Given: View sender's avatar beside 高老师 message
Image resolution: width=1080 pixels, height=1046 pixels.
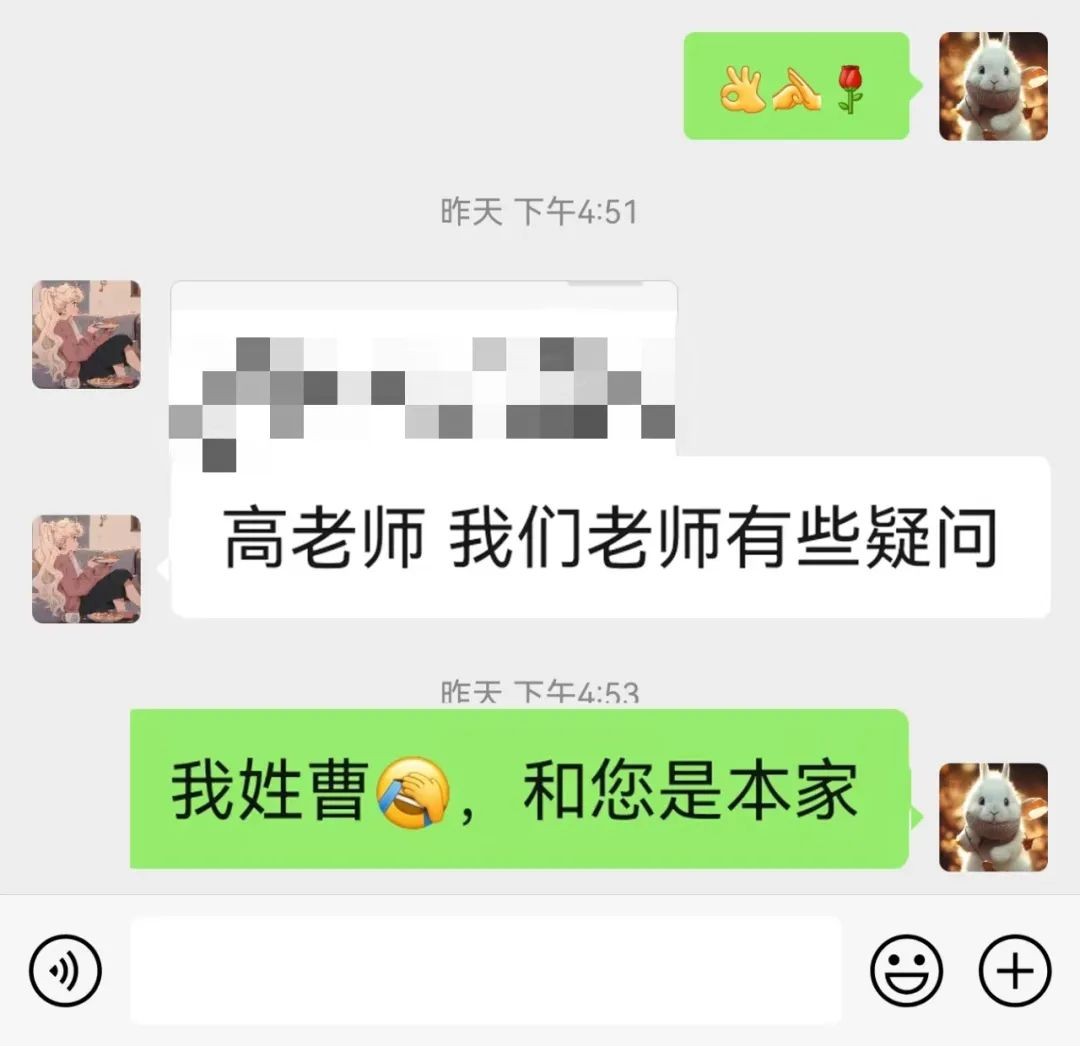Looking at the screenshot, I should point(86,569).
